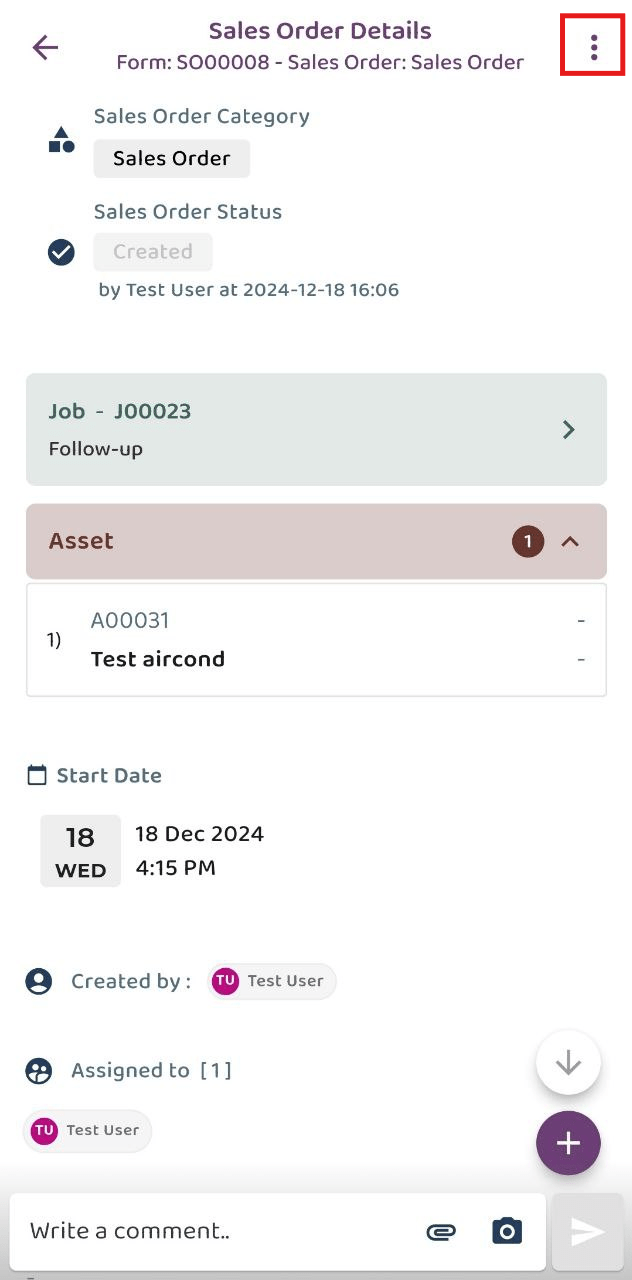Screen dimensions: 632x1280
Task: Open the three-dot overflow menu
Action: (594, 46)
